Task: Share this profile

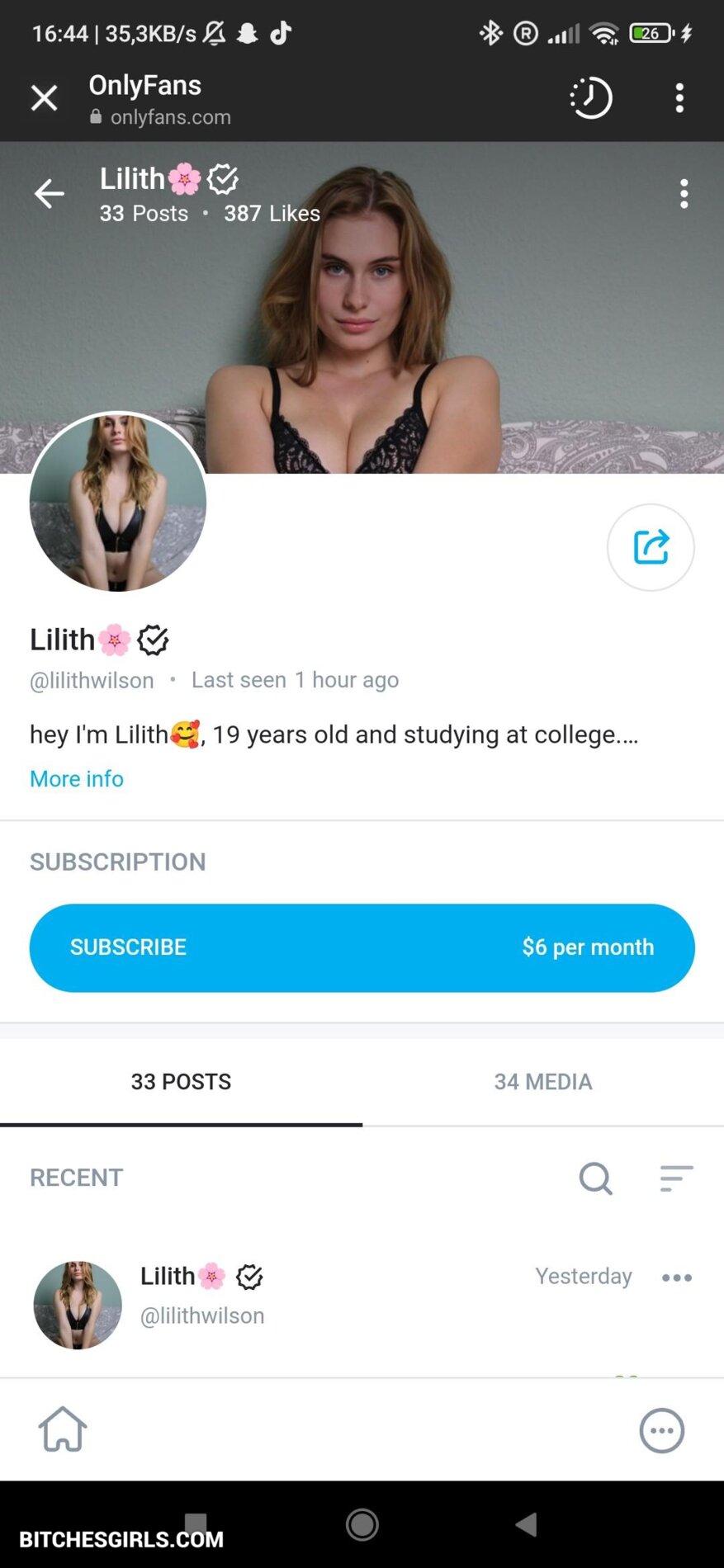Action: (x=651, y=547)
